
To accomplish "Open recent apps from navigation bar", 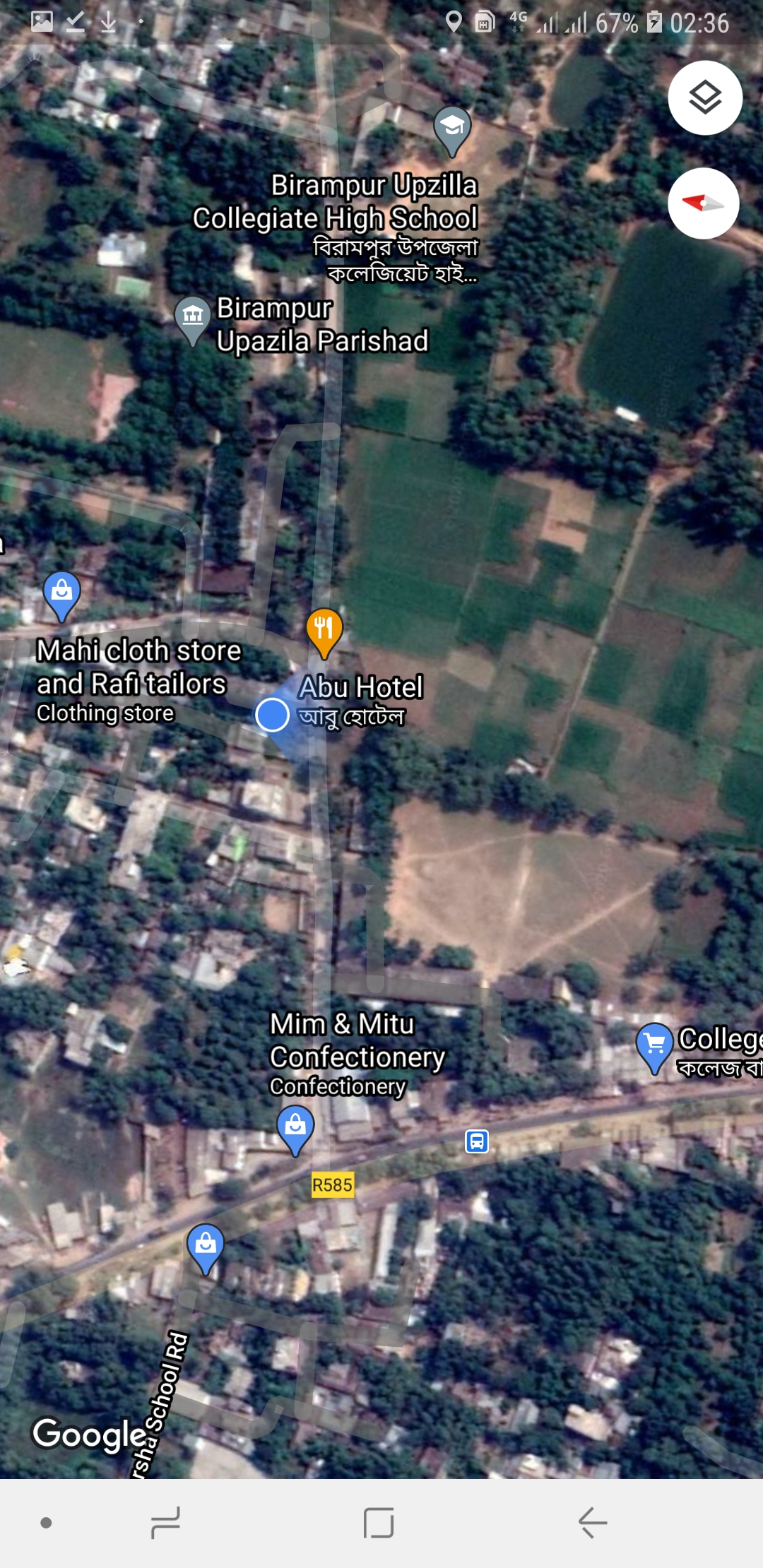I will (x=166, y=1522).
